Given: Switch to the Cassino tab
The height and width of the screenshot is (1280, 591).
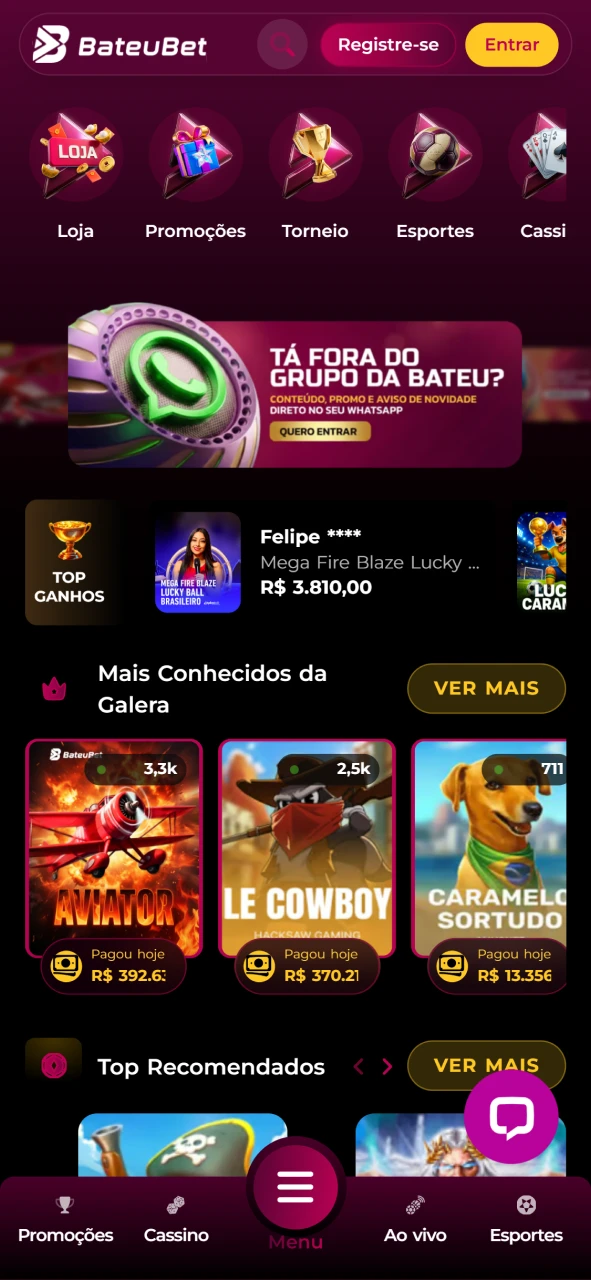Looking at the screenshot, I should point(176,1220).
